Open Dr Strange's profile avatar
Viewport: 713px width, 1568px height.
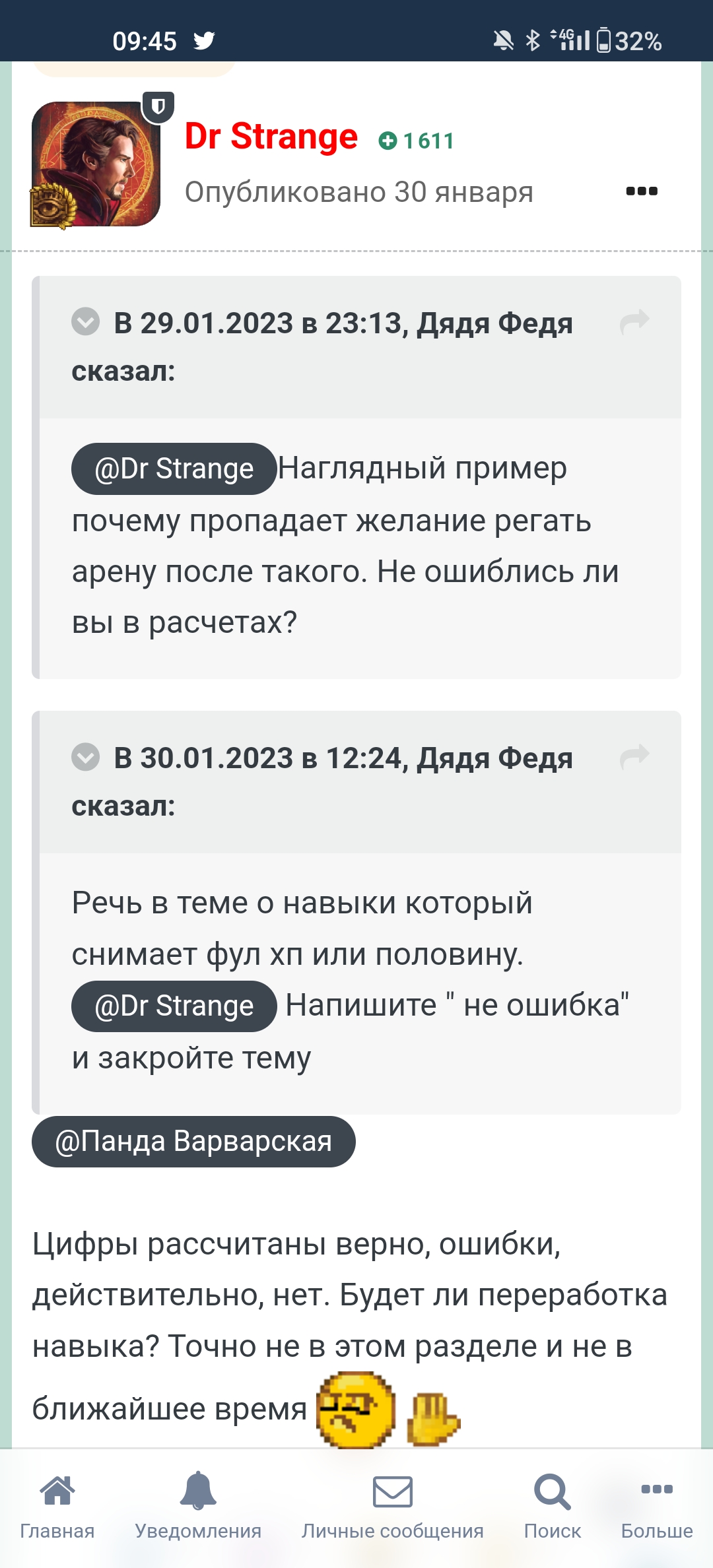pos(96,164)
